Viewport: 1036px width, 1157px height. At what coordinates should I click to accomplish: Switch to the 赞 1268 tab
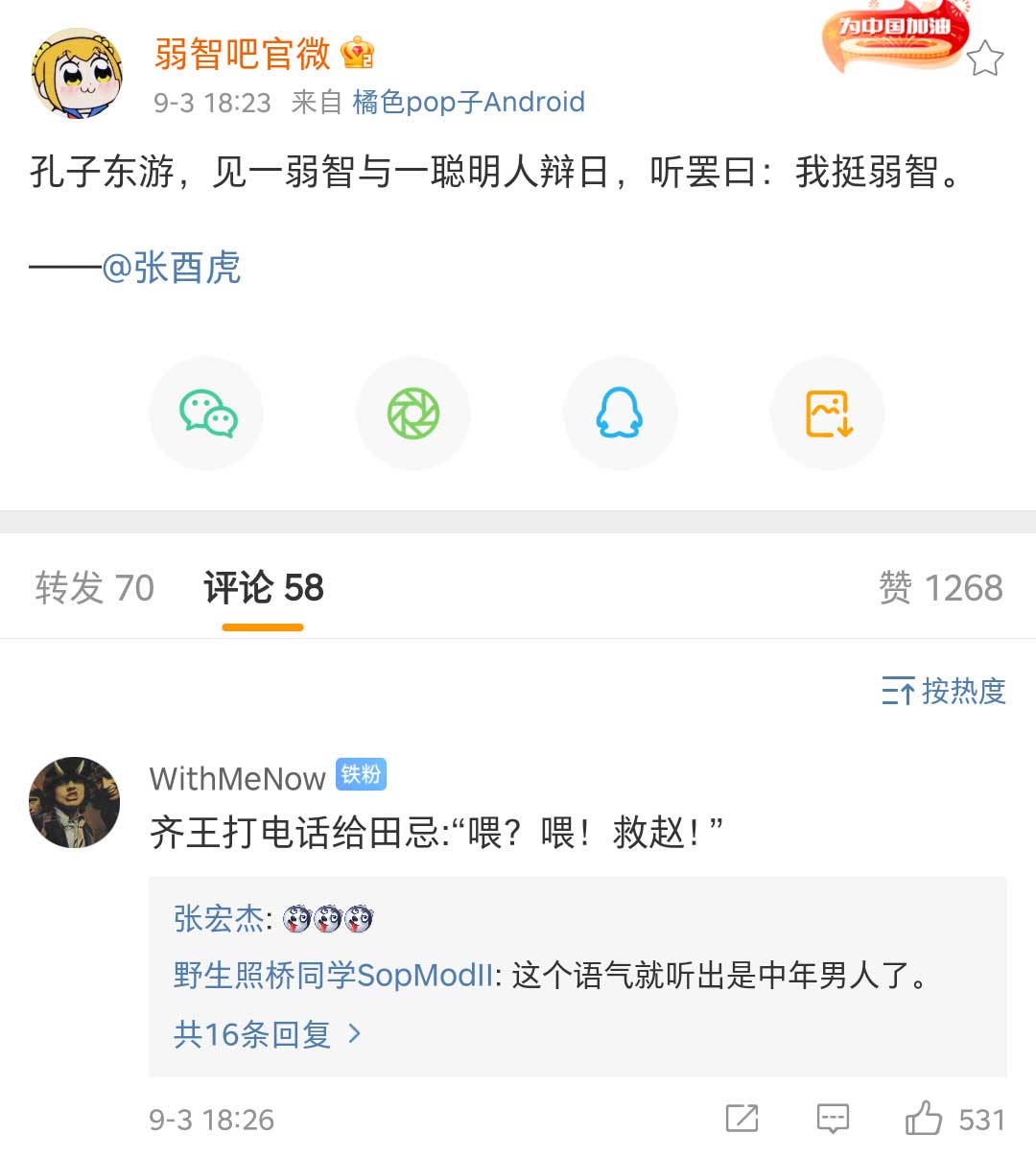coord(940,587)
